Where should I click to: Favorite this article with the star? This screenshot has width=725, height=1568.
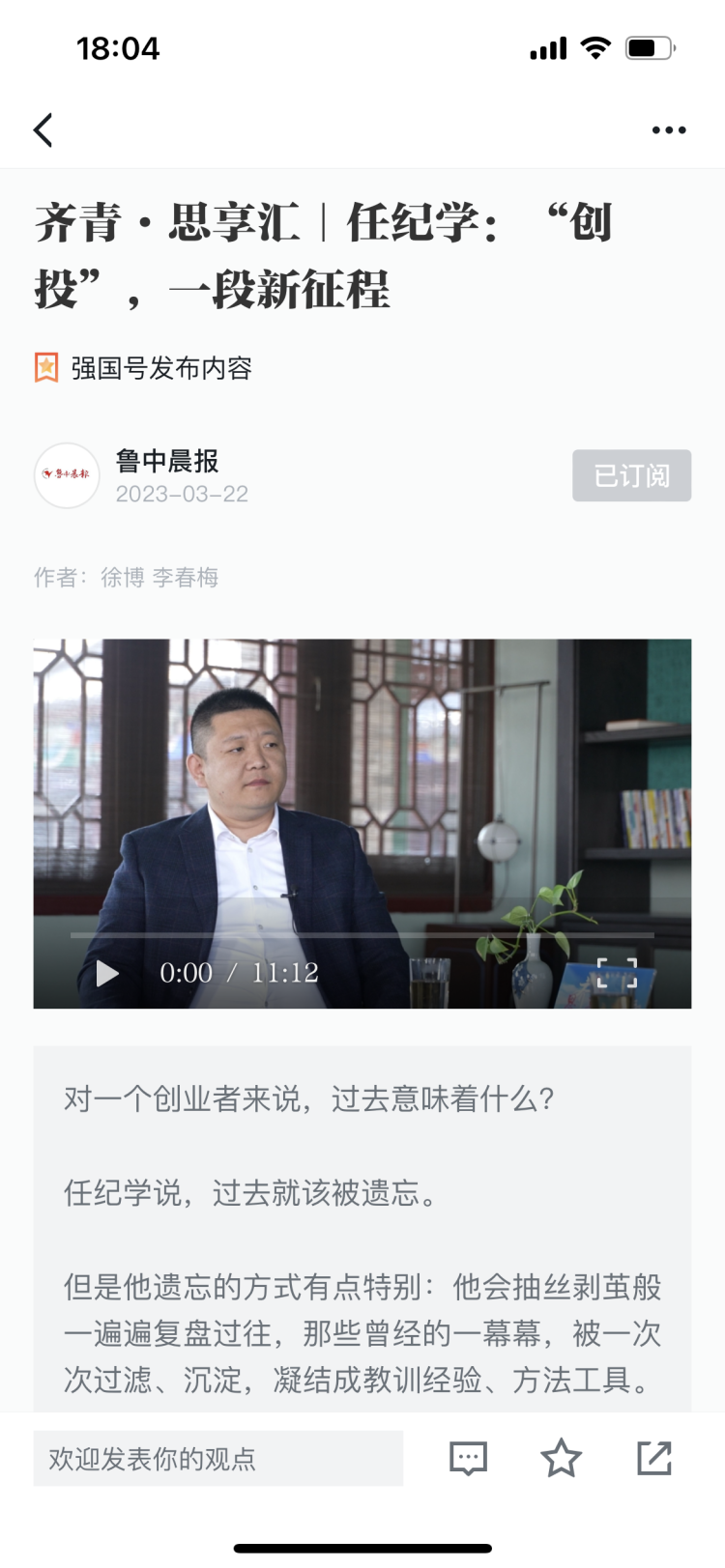pyautogui.click(x=561, y=1458)
